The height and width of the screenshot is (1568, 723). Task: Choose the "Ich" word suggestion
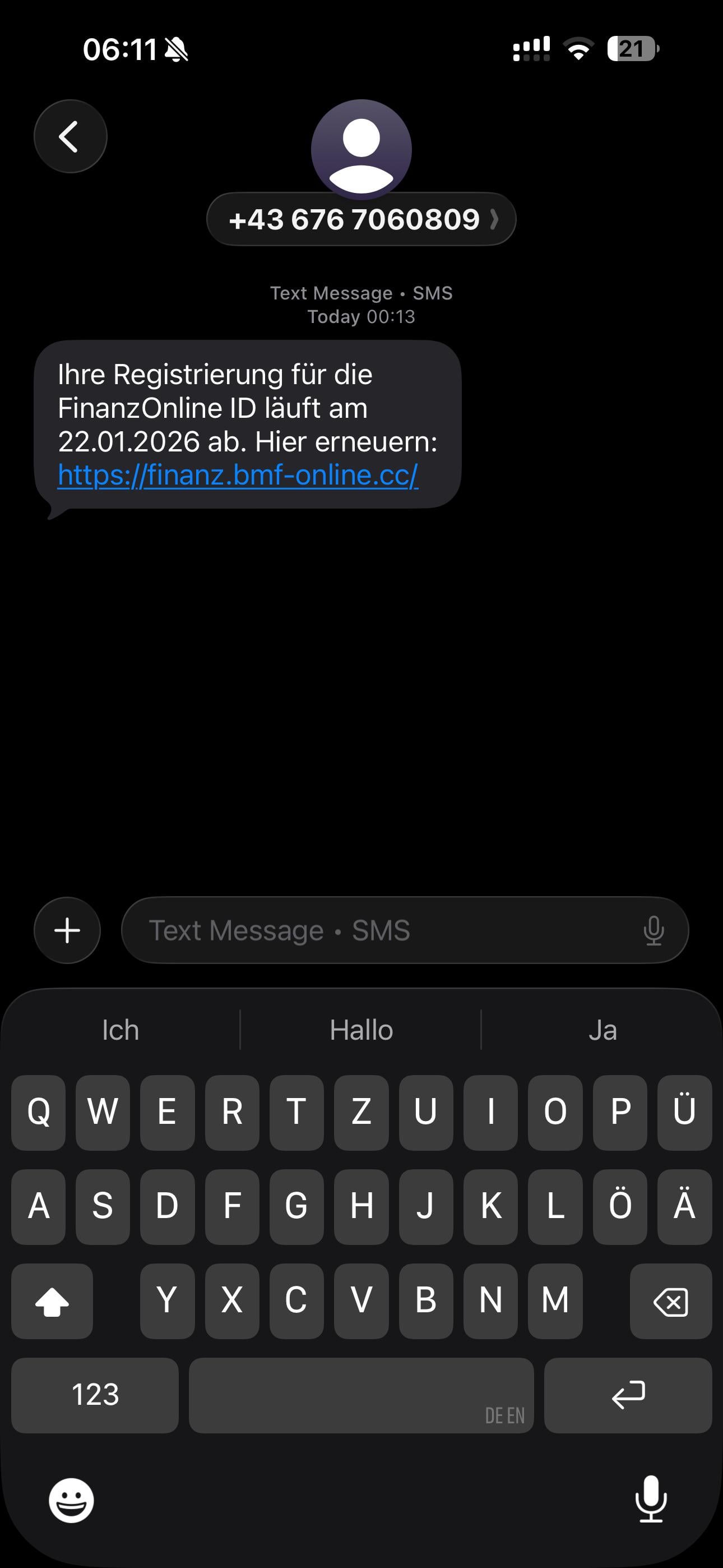click(x=121, y=1030)
